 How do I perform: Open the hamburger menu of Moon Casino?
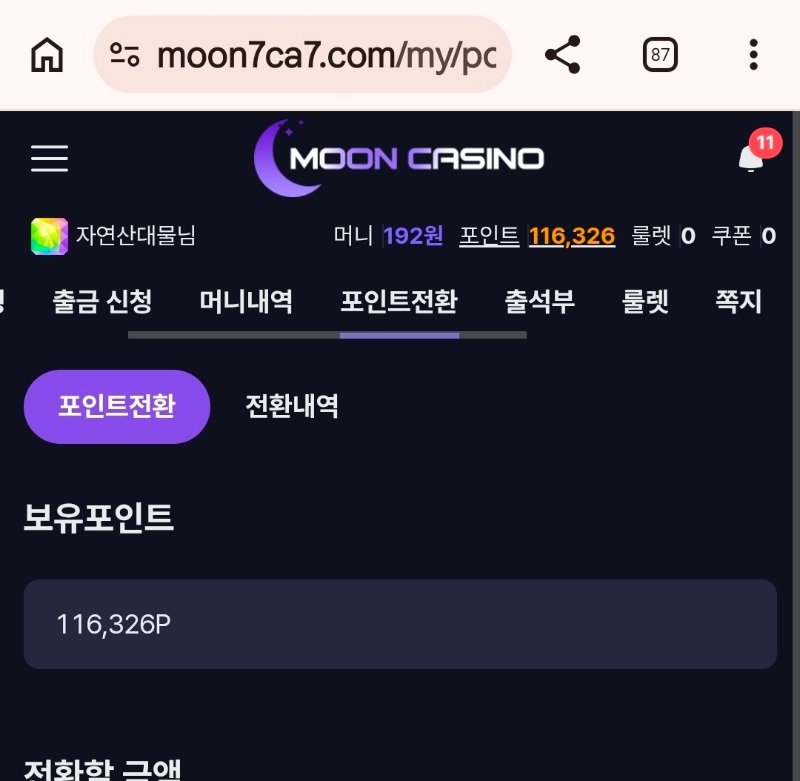49,158
